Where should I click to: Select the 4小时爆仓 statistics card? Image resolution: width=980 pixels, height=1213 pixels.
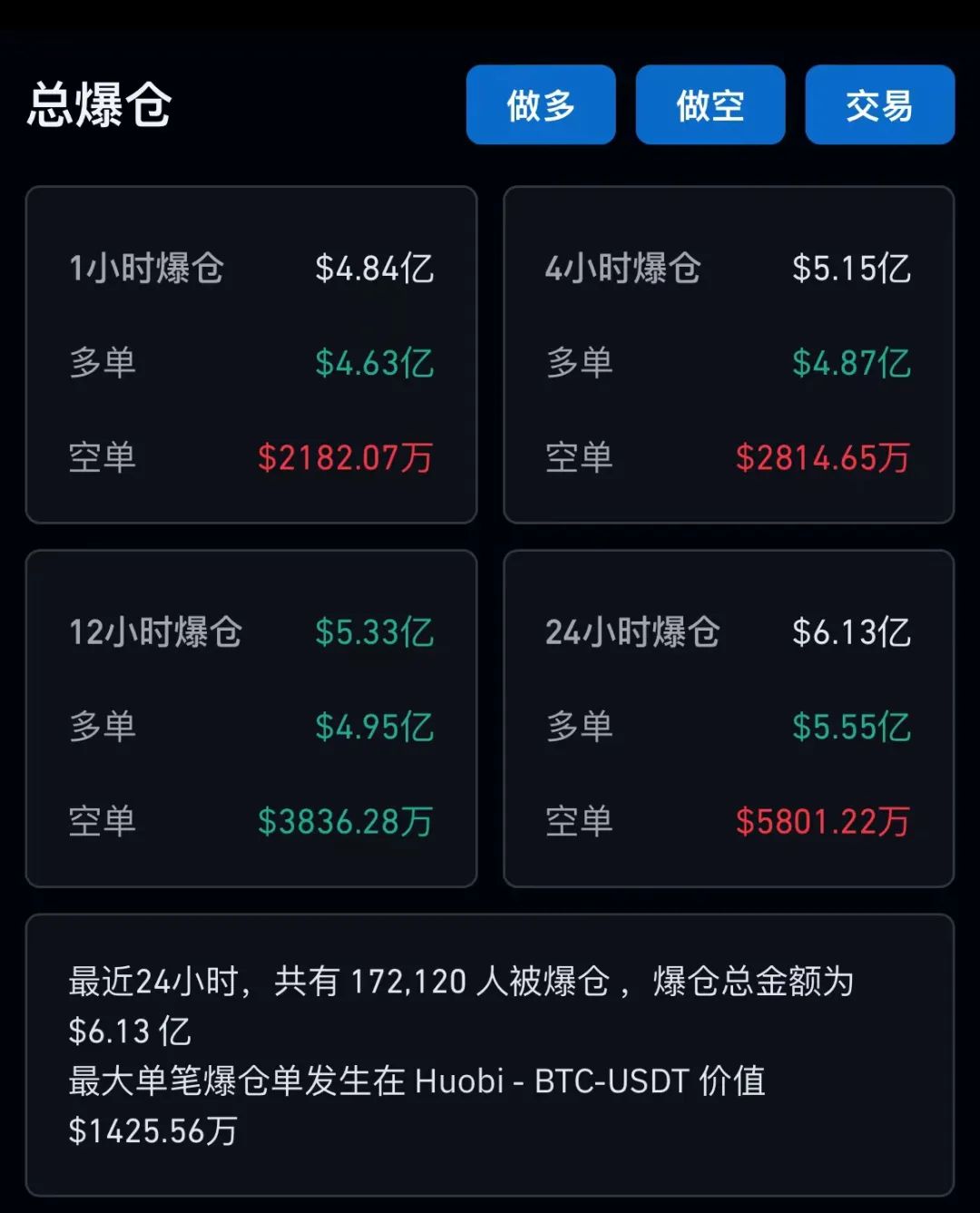(728, 354)
